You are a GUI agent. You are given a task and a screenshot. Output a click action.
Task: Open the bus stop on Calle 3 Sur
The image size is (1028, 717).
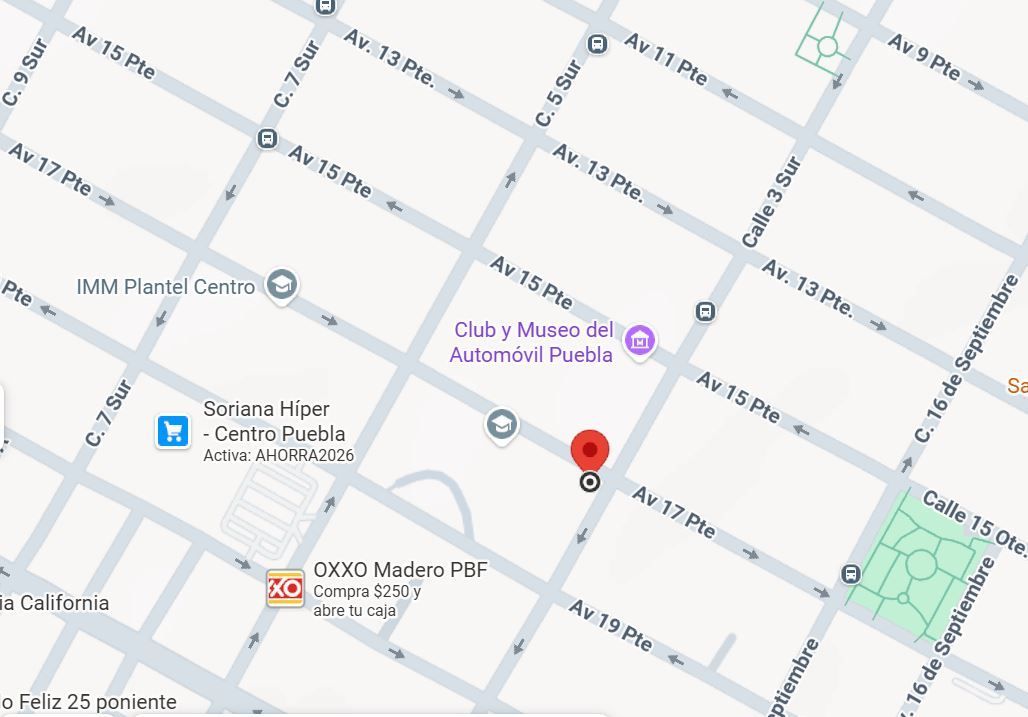[705, 311]
